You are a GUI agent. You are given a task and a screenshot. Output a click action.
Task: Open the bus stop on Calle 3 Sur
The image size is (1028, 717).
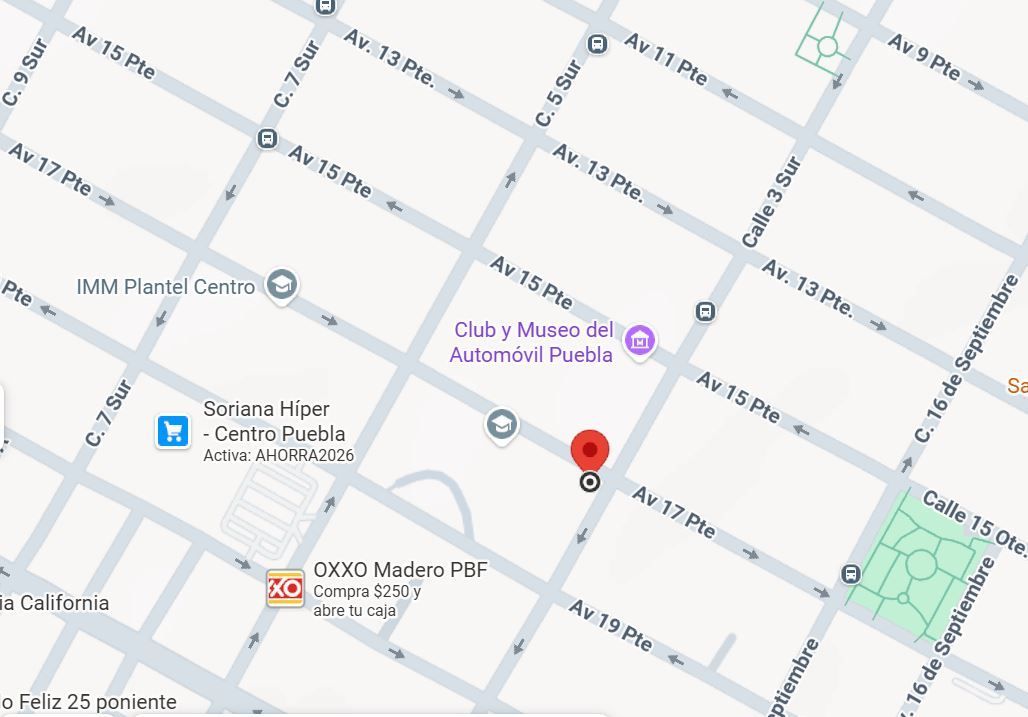[705, 311]
